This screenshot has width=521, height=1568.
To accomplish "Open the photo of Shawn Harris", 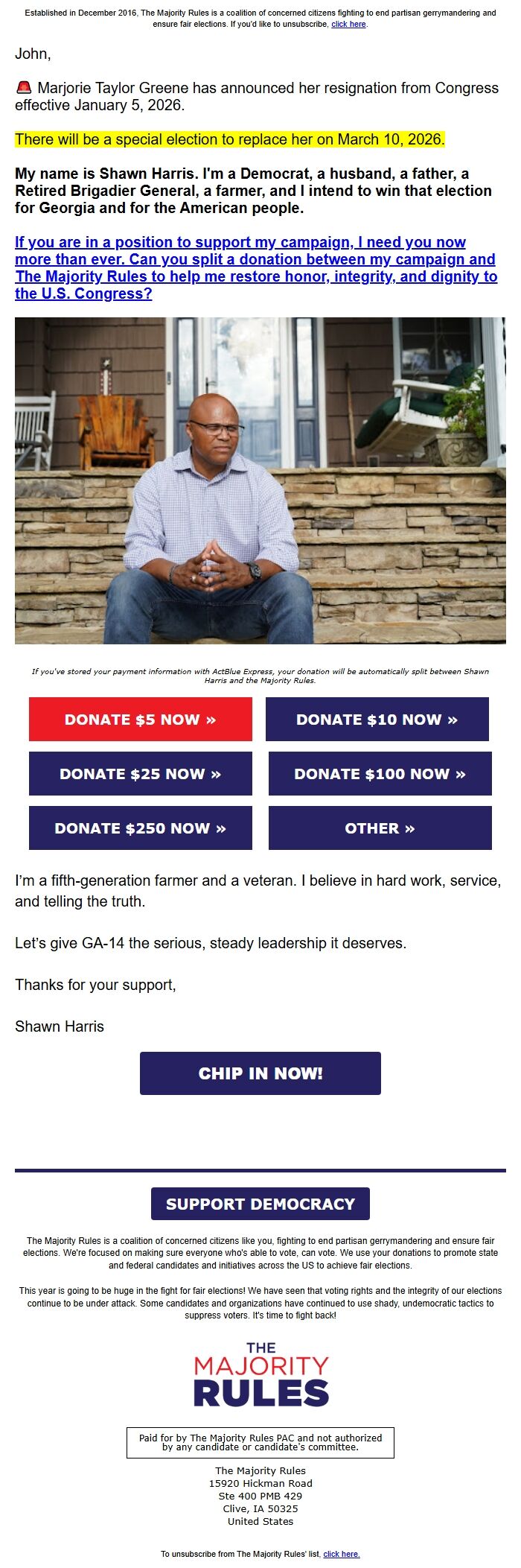I will (260, 480).
